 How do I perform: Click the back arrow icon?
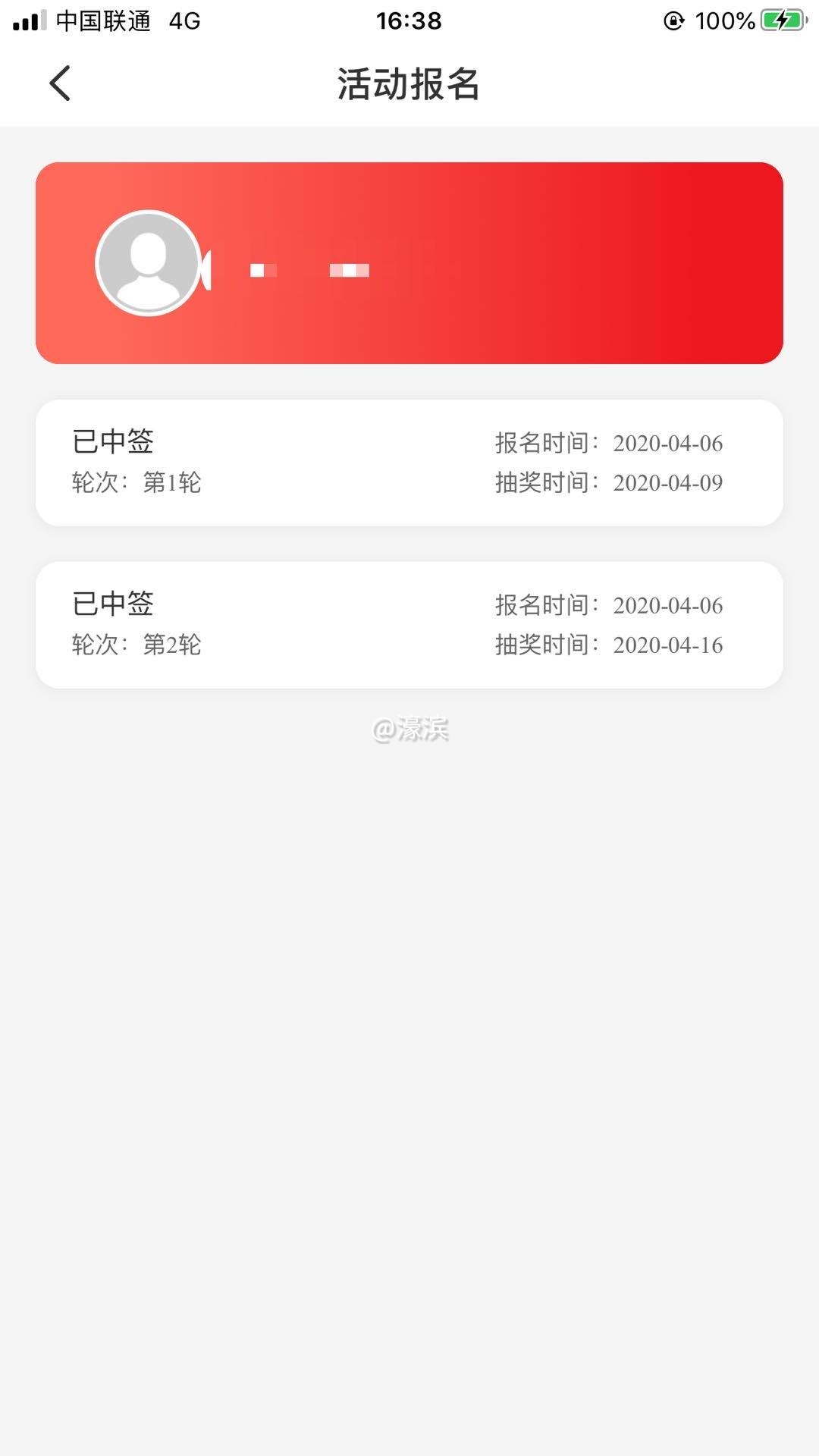(60, 83)
